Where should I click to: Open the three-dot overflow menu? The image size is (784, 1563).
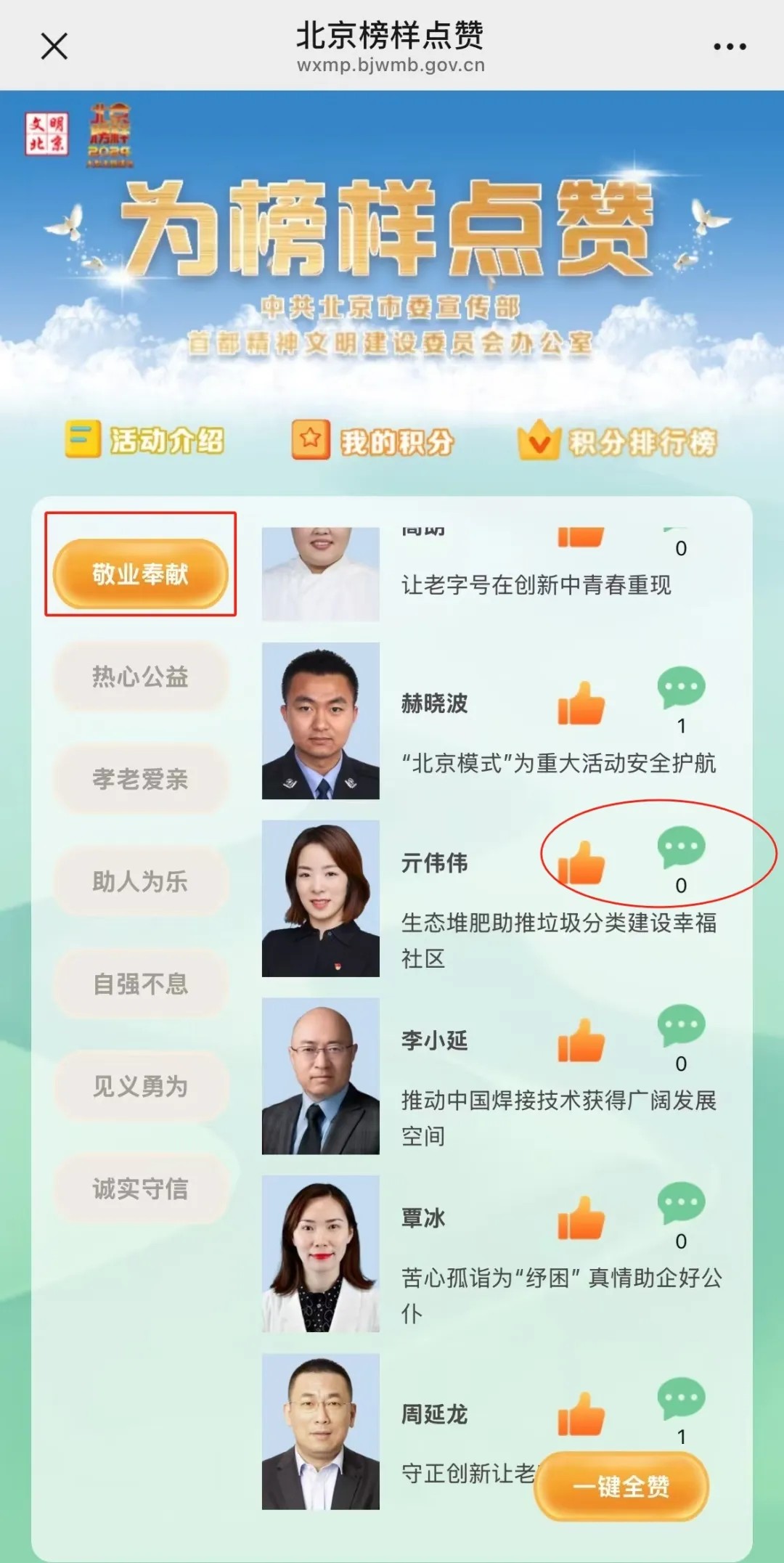729,46
